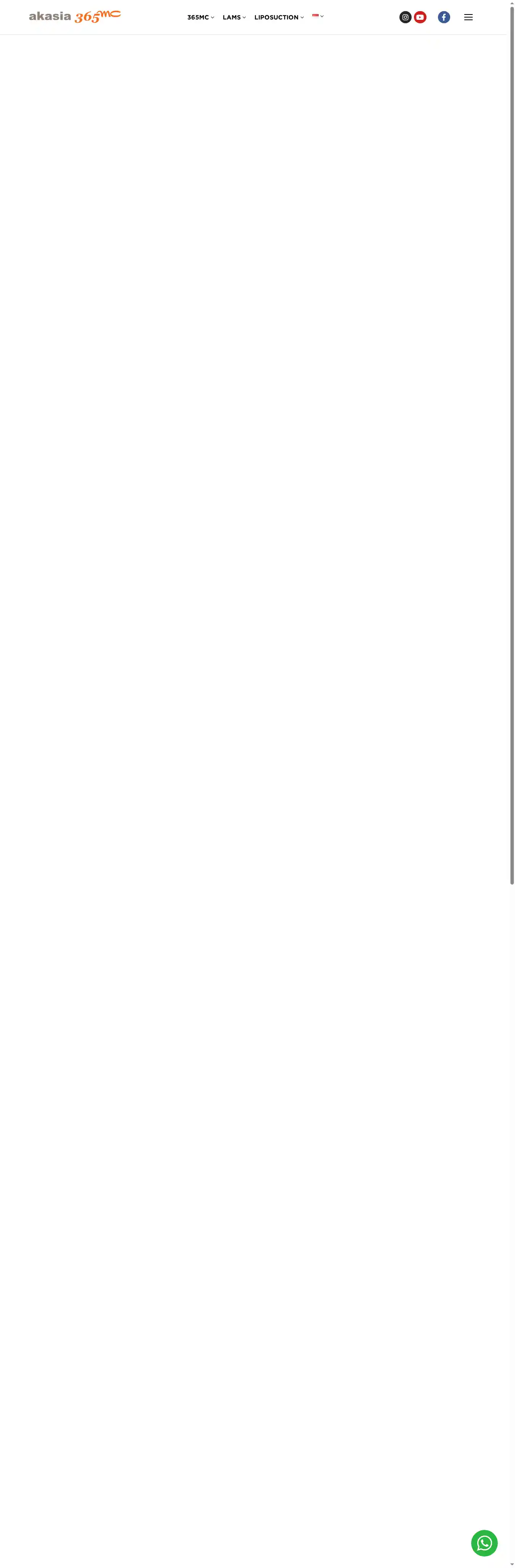Expand the LIPOSUCTION menu
The image size is (515, 1568).
coord(279,18)
